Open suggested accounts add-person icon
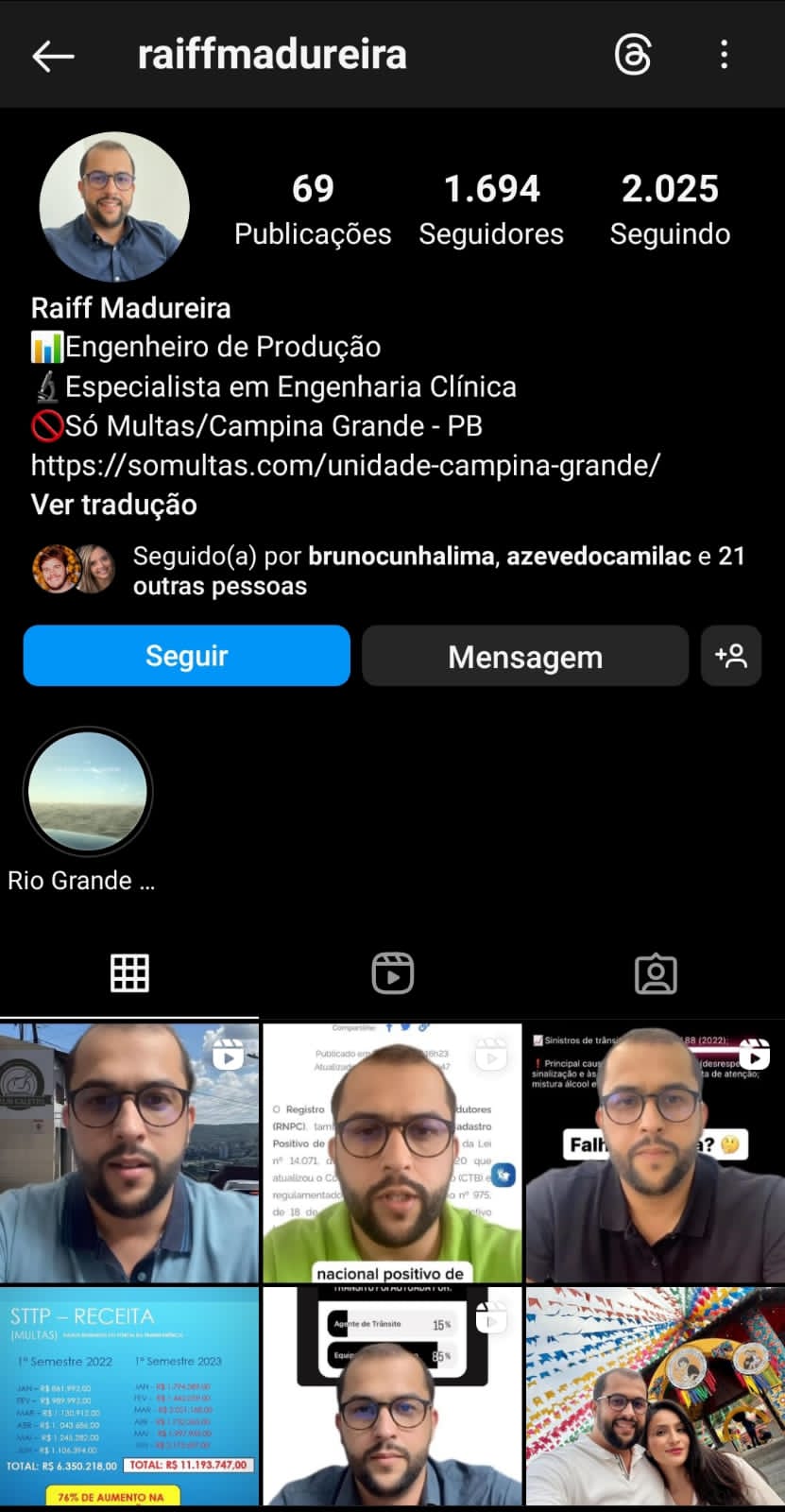This screenshot has height=1512, width=785. [731, 656]
